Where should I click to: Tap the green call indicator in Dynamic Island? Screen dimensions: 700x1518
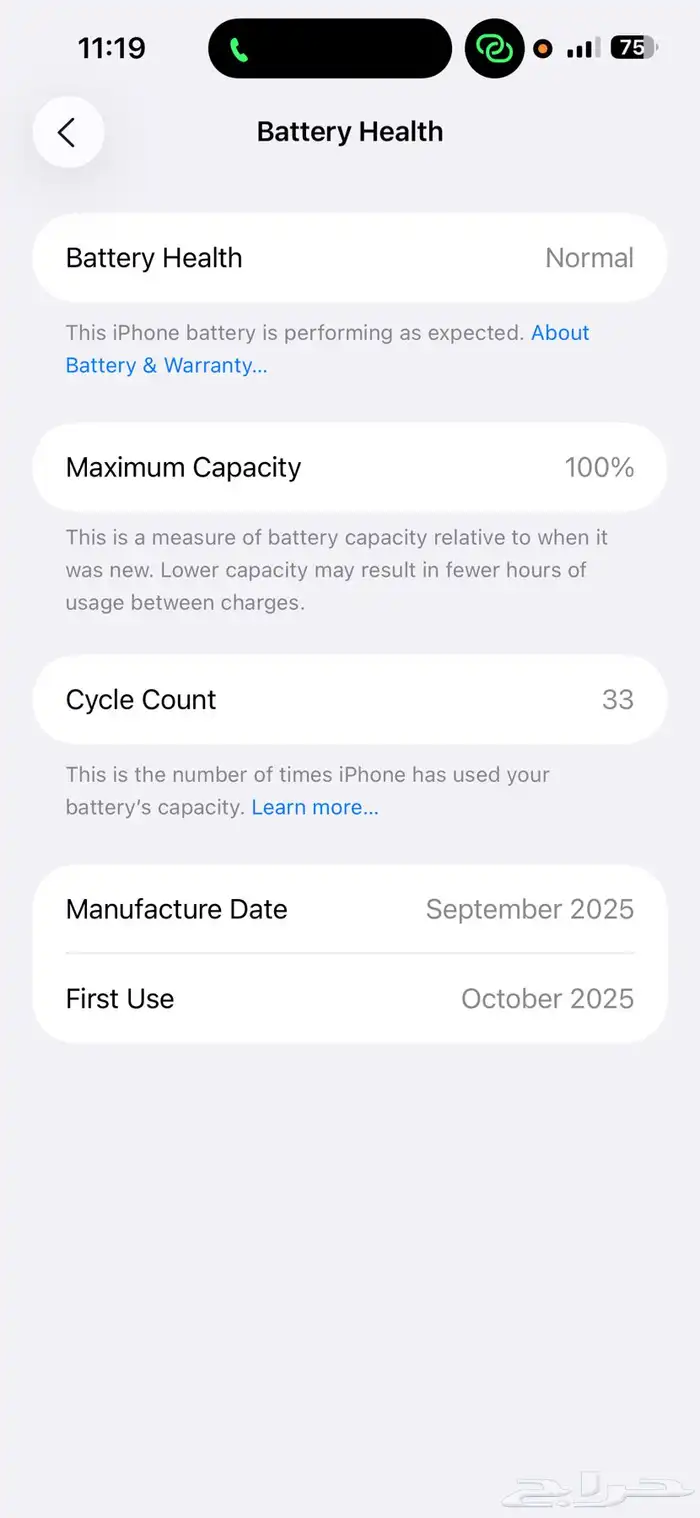pyautogui.click(x=238, y=49)
